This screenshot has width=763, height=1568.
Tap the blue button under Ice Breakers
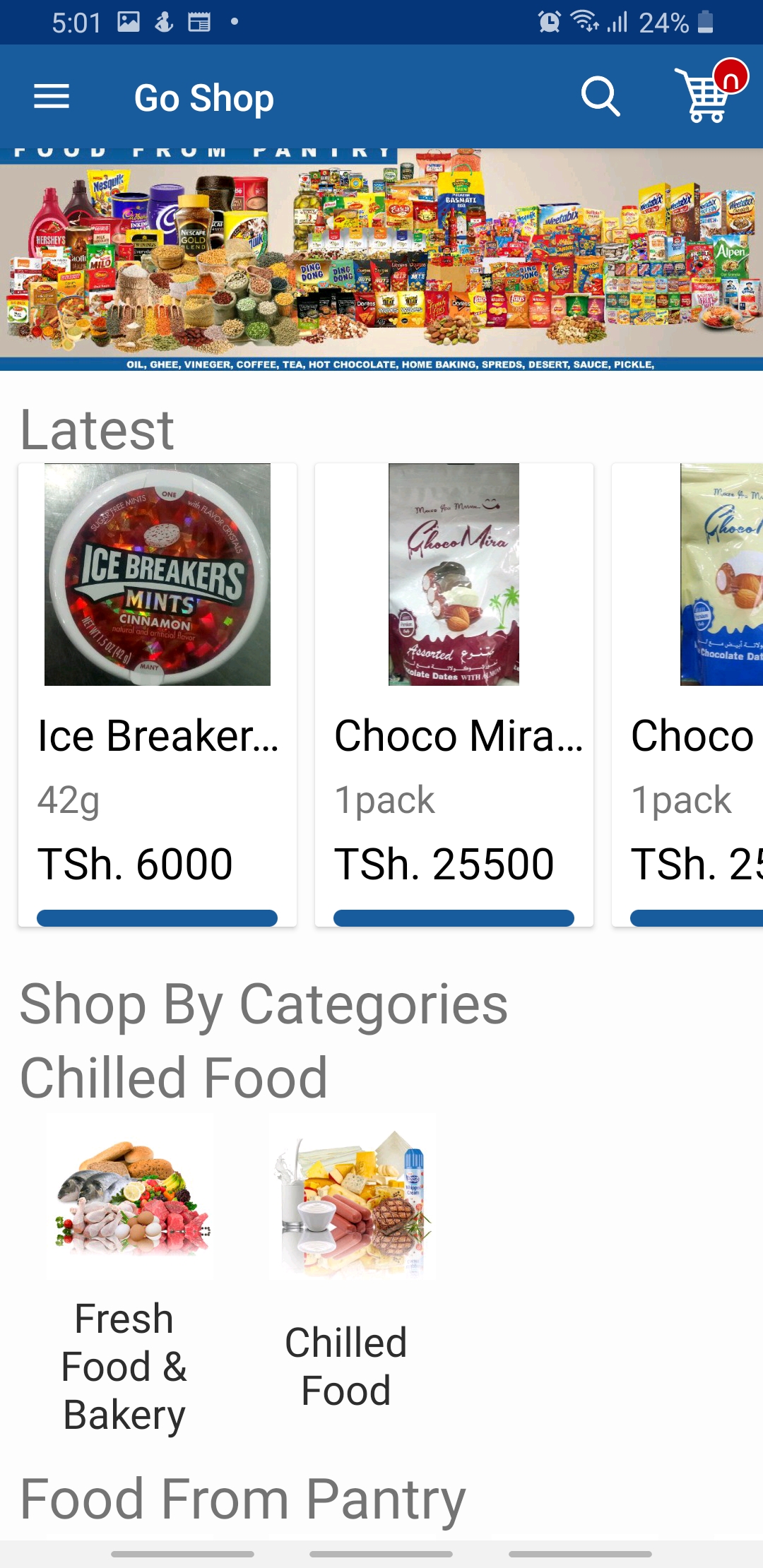[158, 917]
